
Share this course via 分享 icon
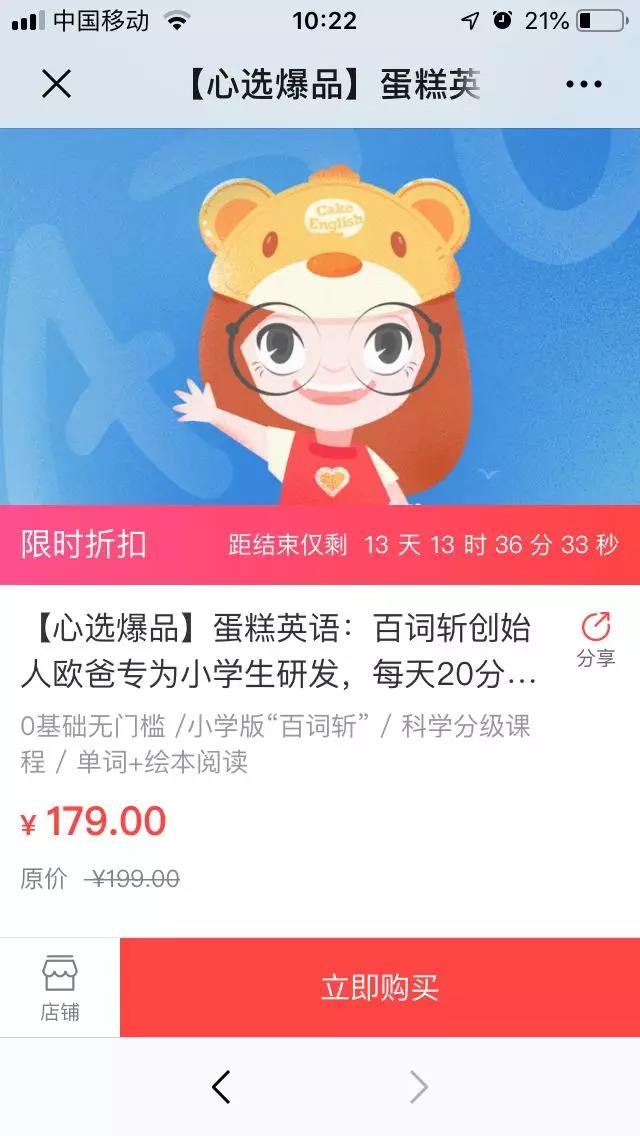click(595, 639)
